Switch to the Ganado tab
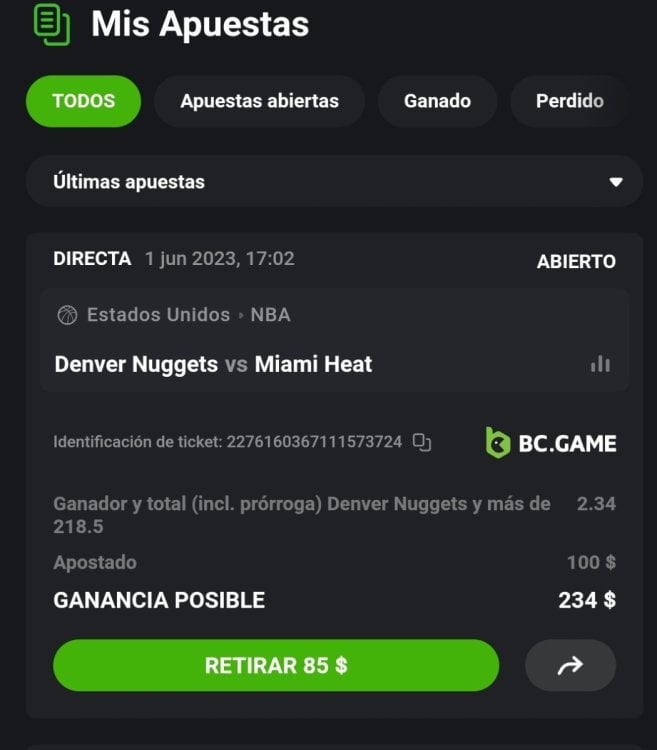This screenshot has width=657, height=750. (x=437, y=101)
